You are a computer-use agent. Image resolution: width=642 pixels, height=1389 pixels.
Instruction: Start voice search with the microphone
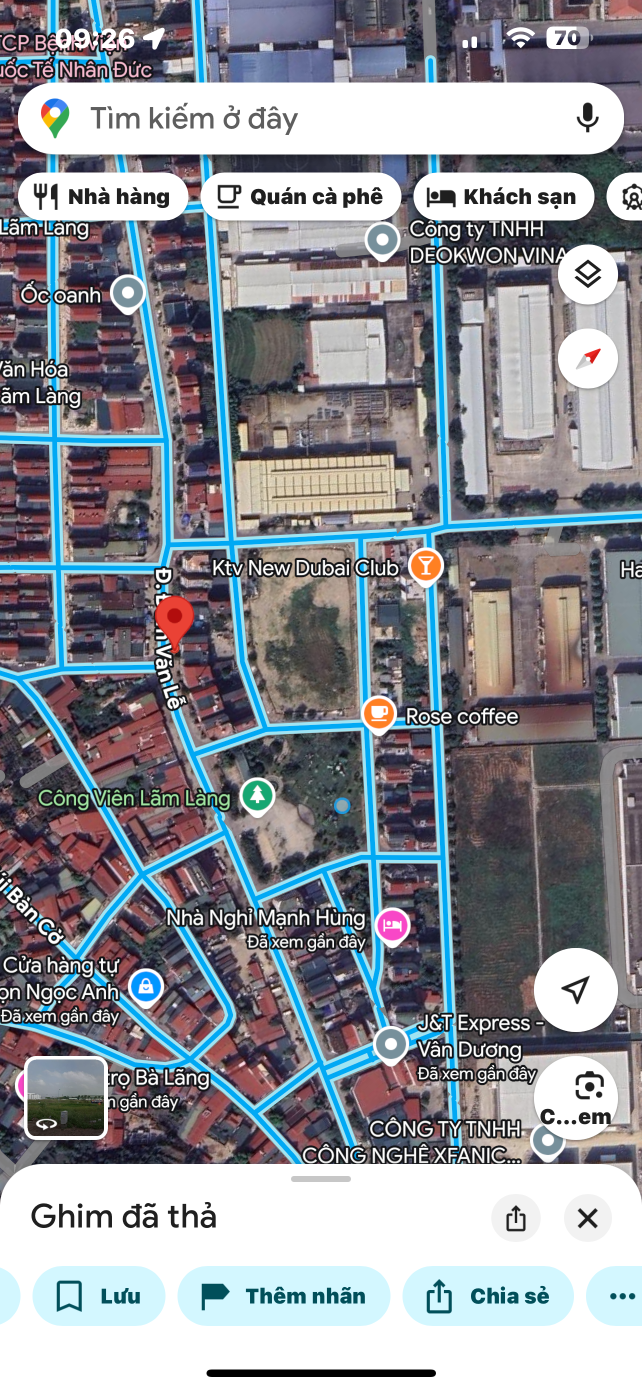point(588,118)
